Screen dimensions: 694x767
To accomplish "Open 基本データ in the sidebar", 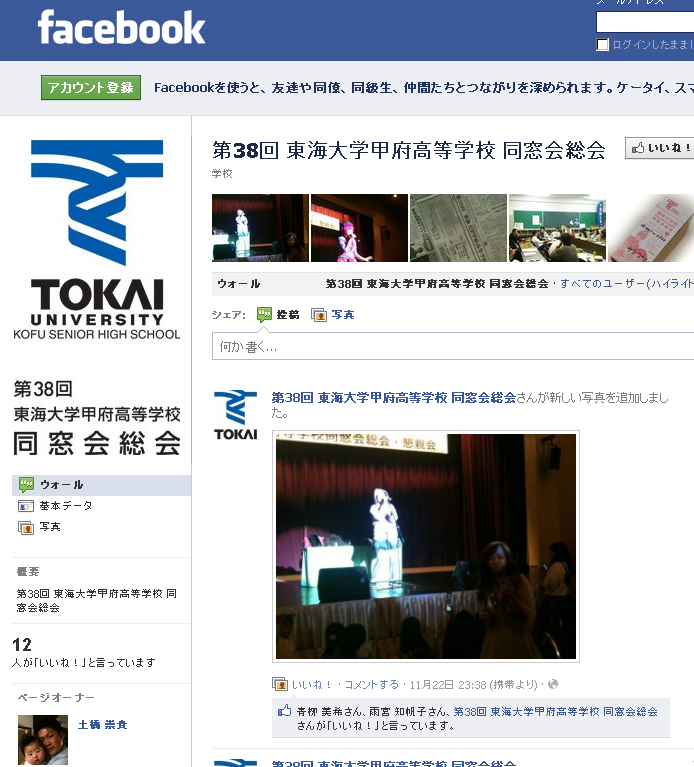I will [x=65, y=506].
